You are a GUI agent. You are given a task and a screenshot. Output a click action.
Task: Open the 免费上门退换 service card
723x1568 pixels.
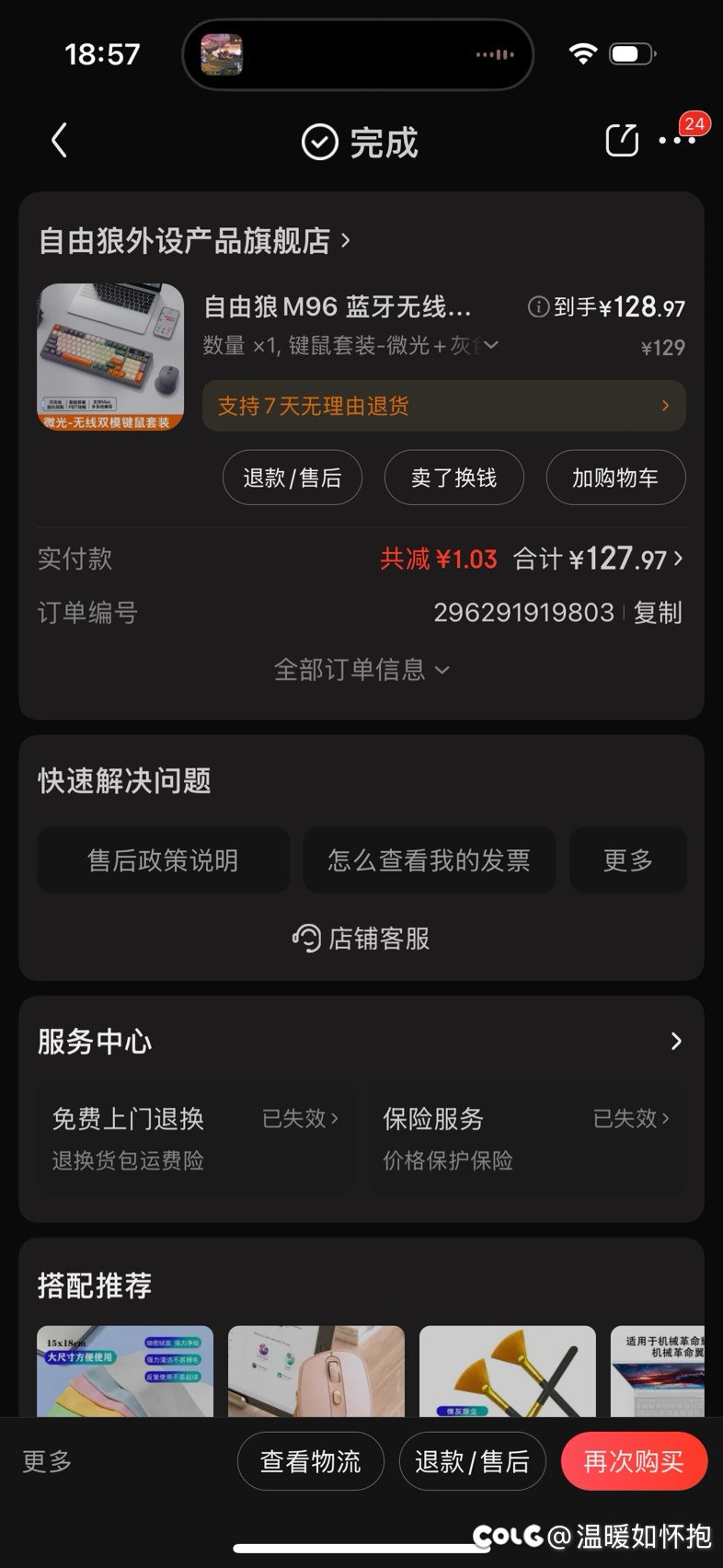click(195, 1138)
